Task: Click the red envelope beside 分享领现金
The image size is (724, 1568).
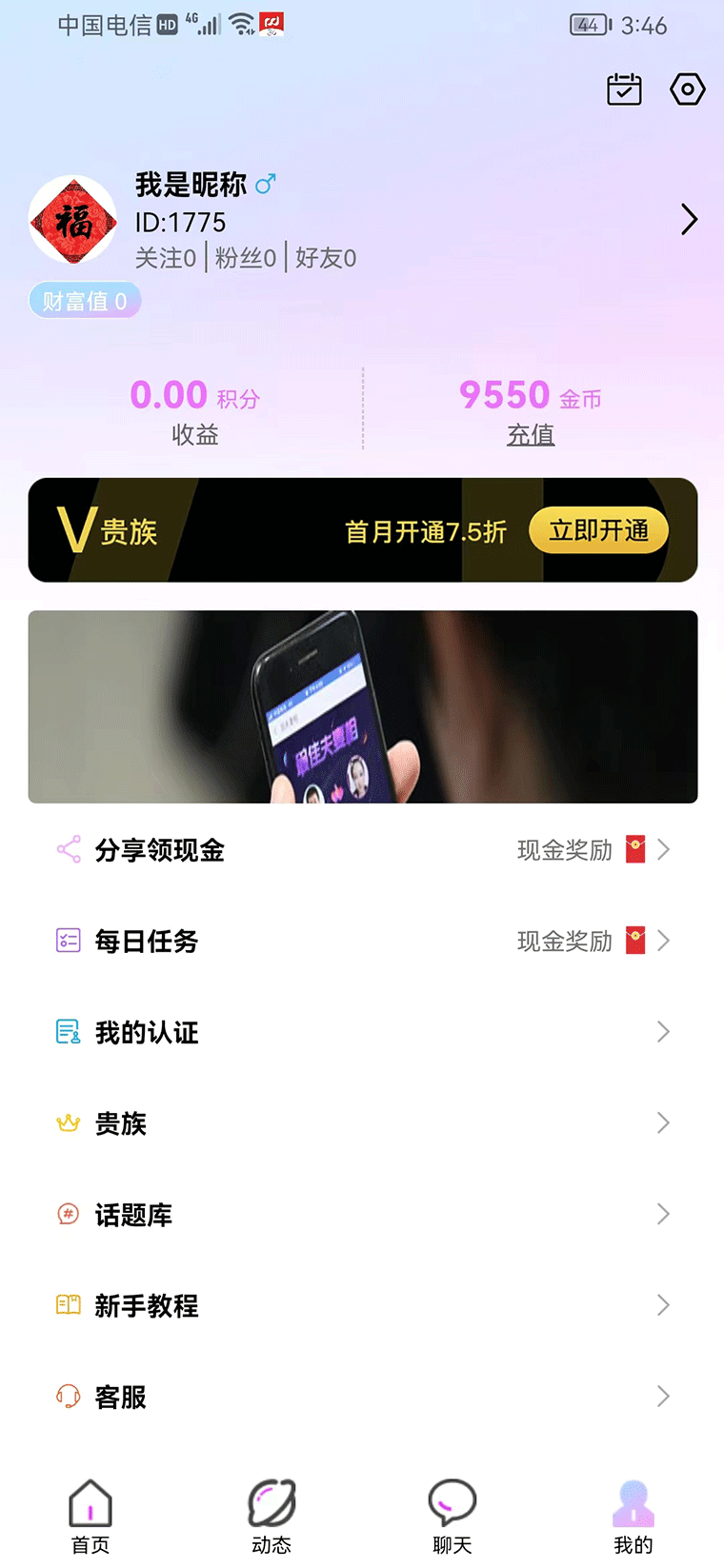Action: click(633, 848)
